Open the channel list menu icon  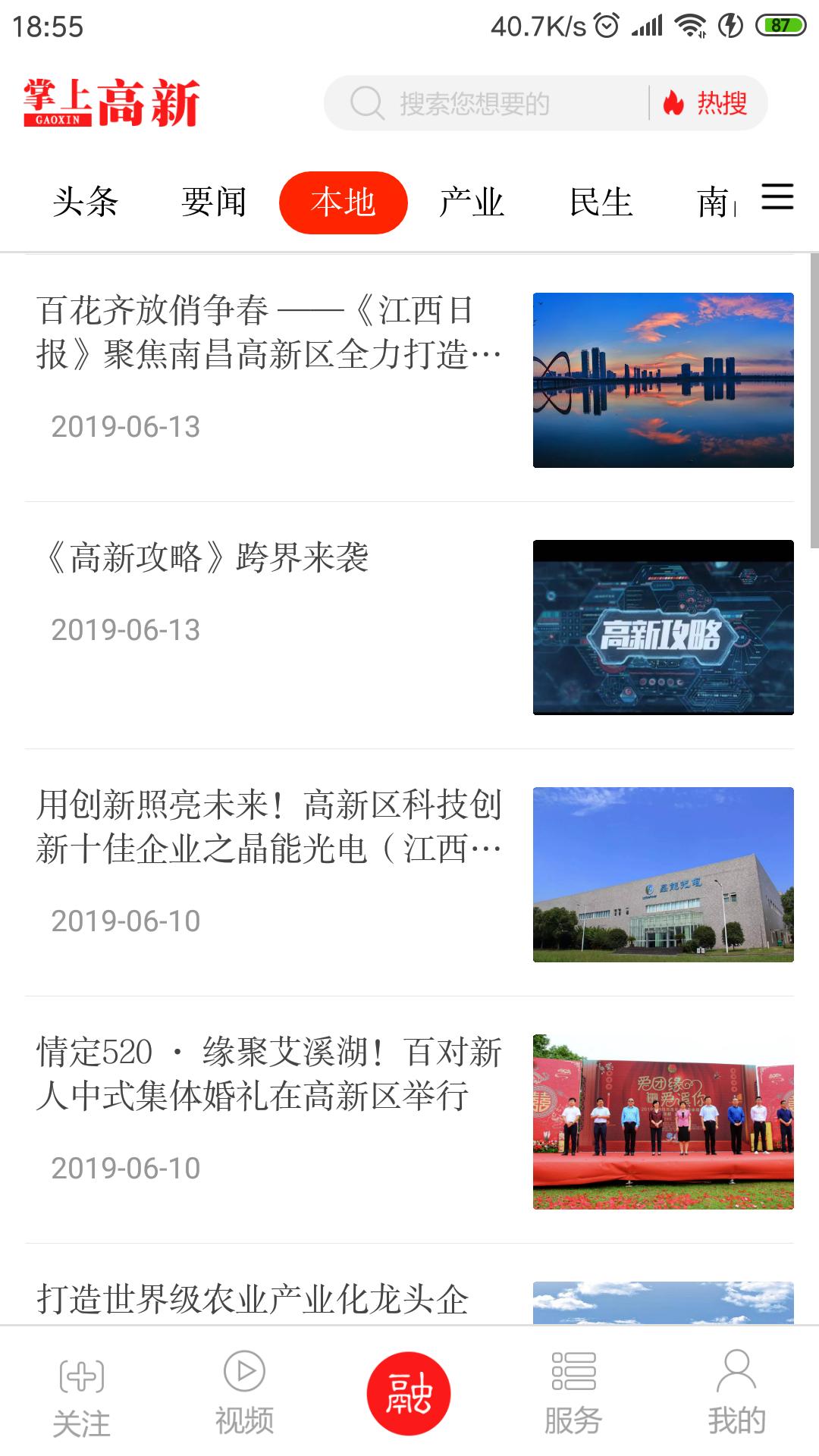pos(777,197)
